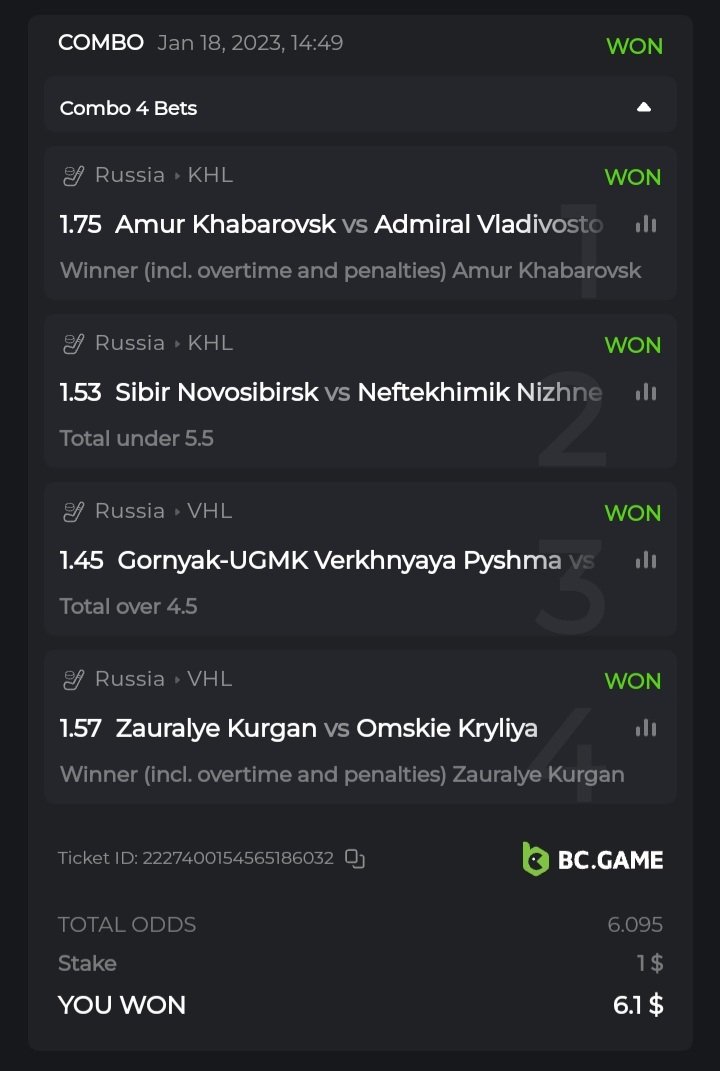Open statistics for the Gornyak-UGMK match
The height and width of the screenshot is (1071, 720).
point(646,560)
